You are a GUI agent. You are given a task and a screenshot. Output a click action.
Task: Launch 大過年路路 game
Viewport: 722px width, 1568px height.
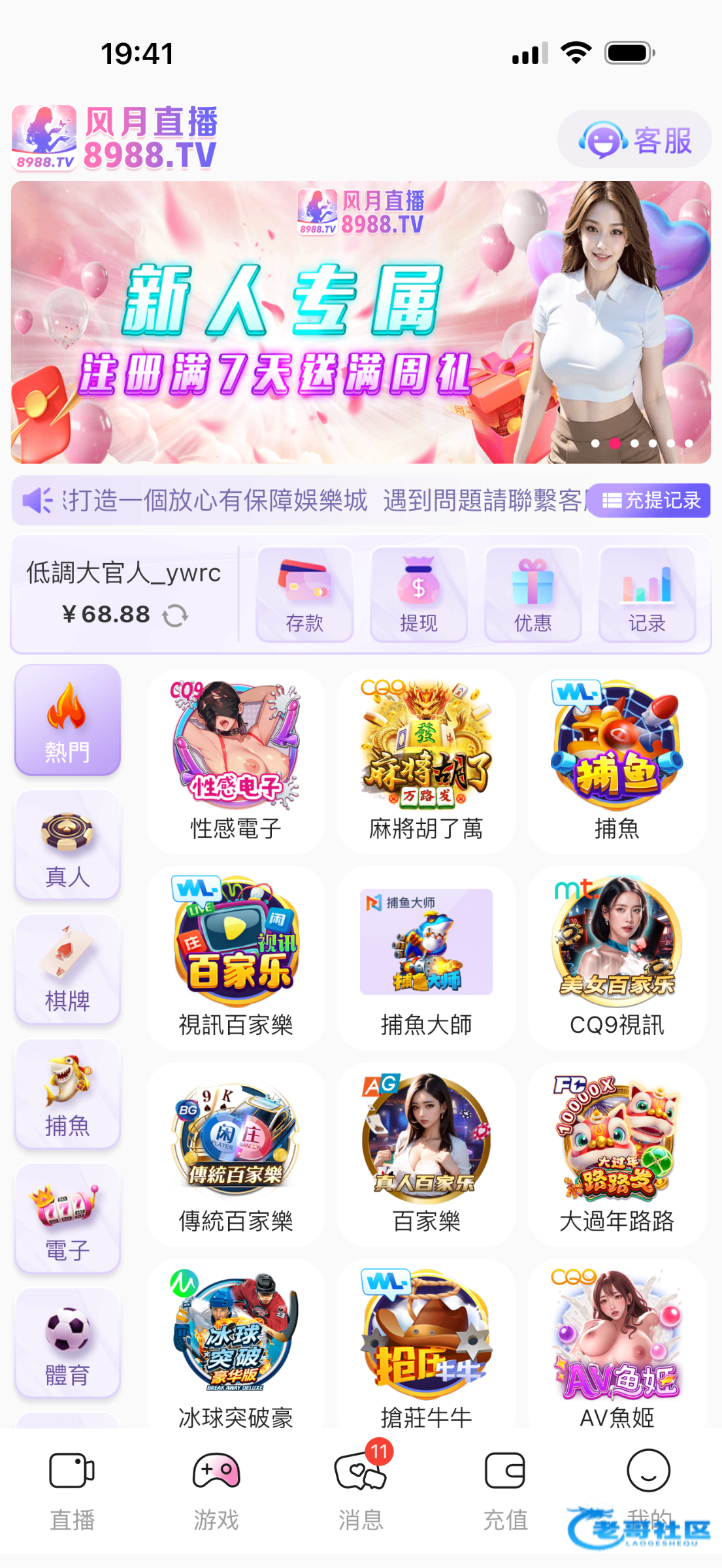click(x=617, y=1154)
